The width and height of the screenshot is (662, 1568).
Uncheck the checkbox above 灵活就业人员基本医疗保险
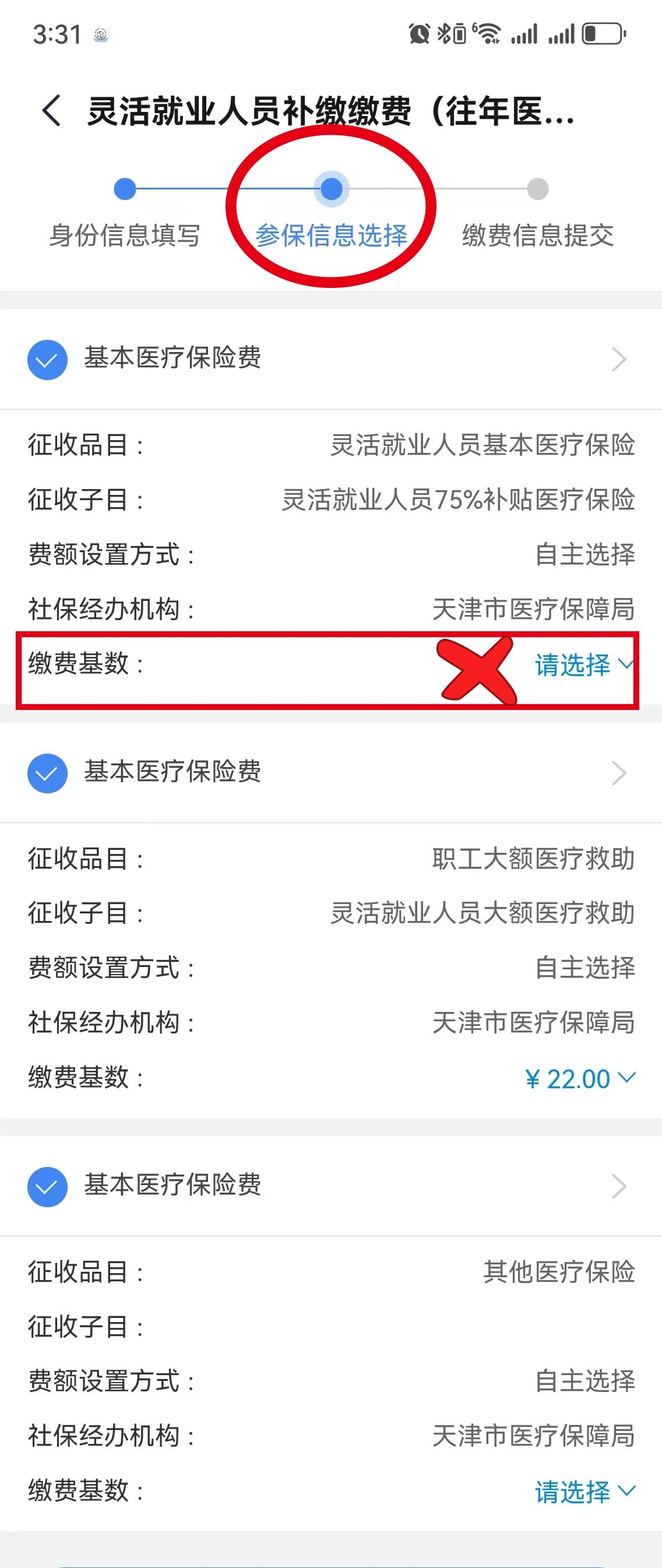pos(47,359)
